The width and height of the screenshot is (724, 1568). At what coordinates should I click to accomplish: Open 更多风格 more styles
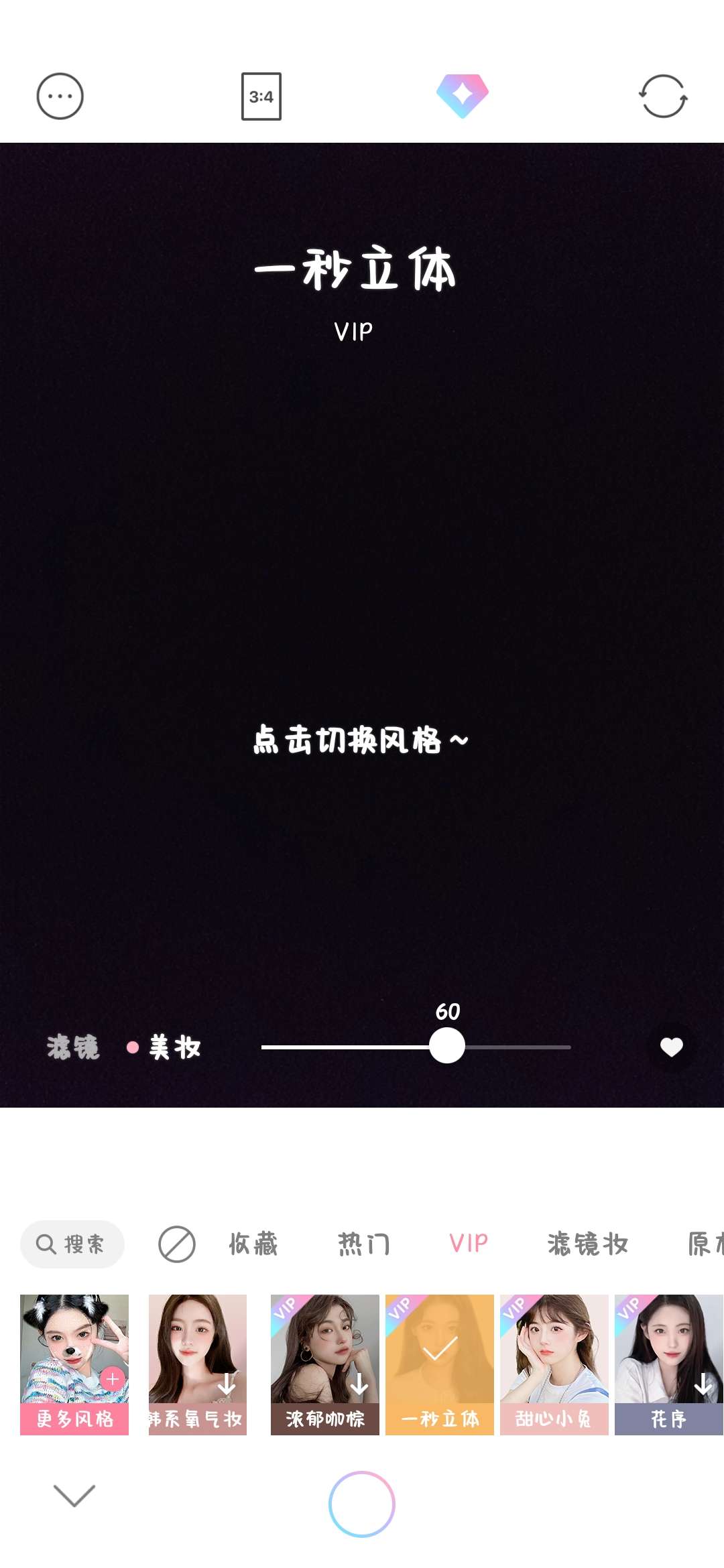[74, 1364]
